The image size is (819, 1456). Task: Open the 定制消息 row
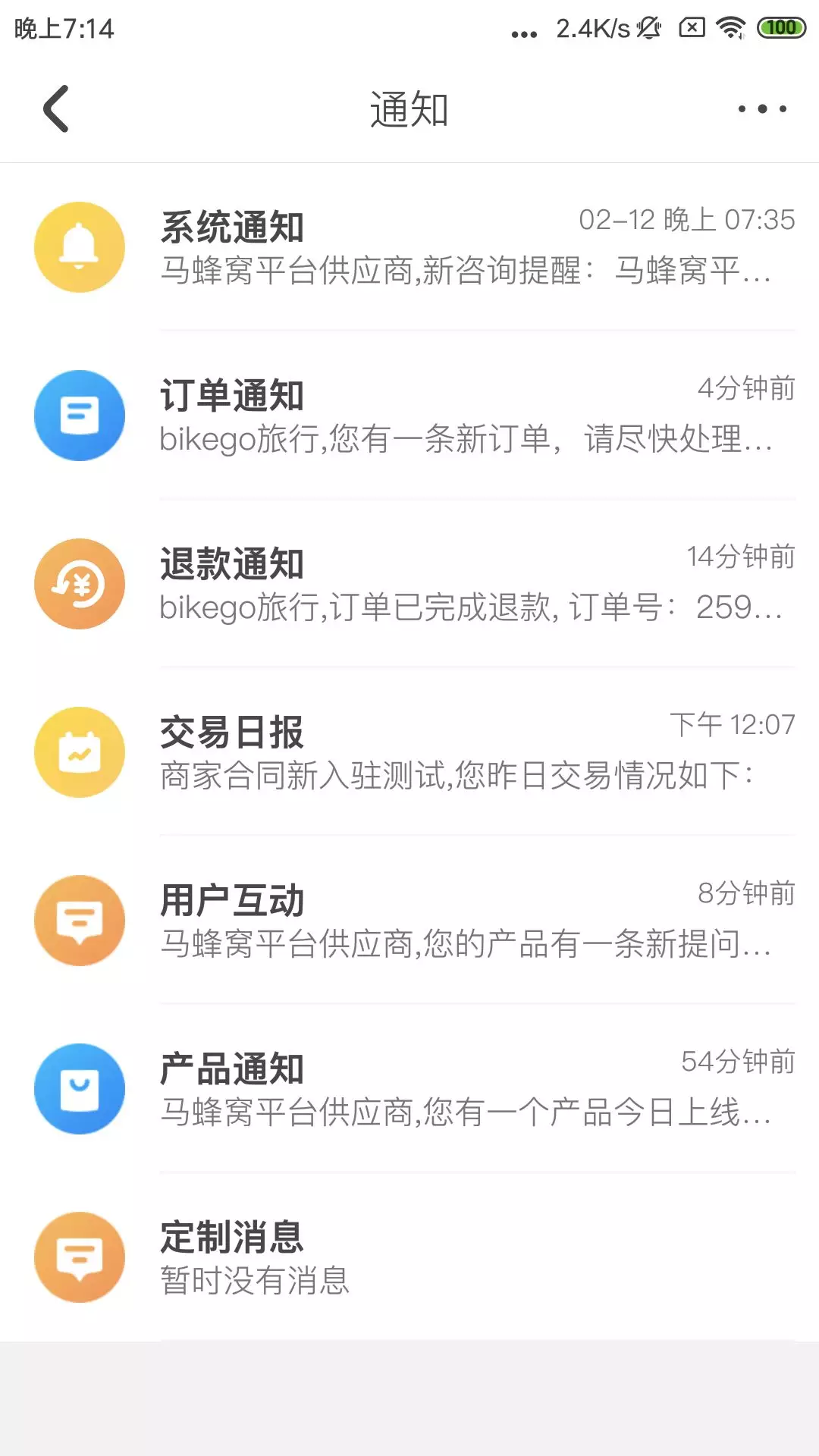tap(409, 1257)
